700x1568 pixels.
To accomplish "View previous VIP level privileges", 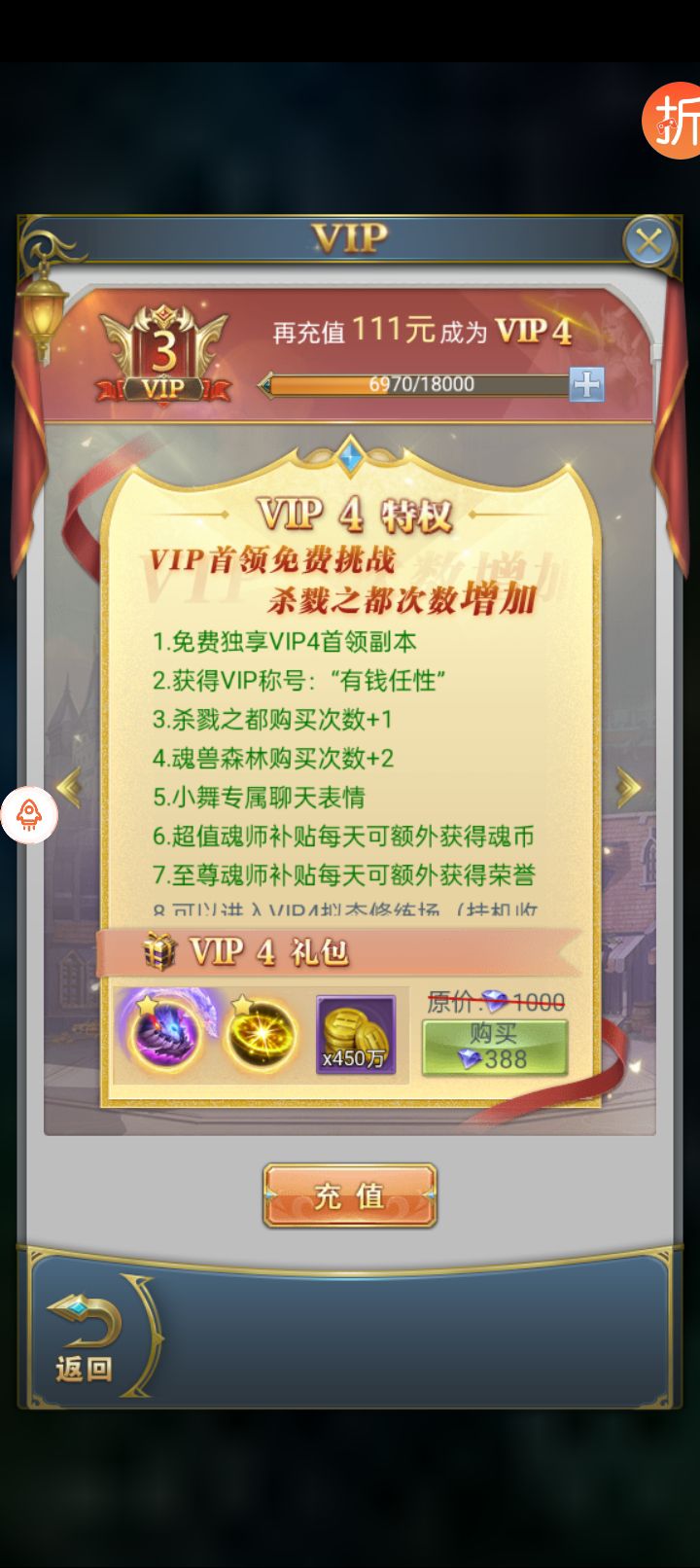I will click(x=69, y=786).
